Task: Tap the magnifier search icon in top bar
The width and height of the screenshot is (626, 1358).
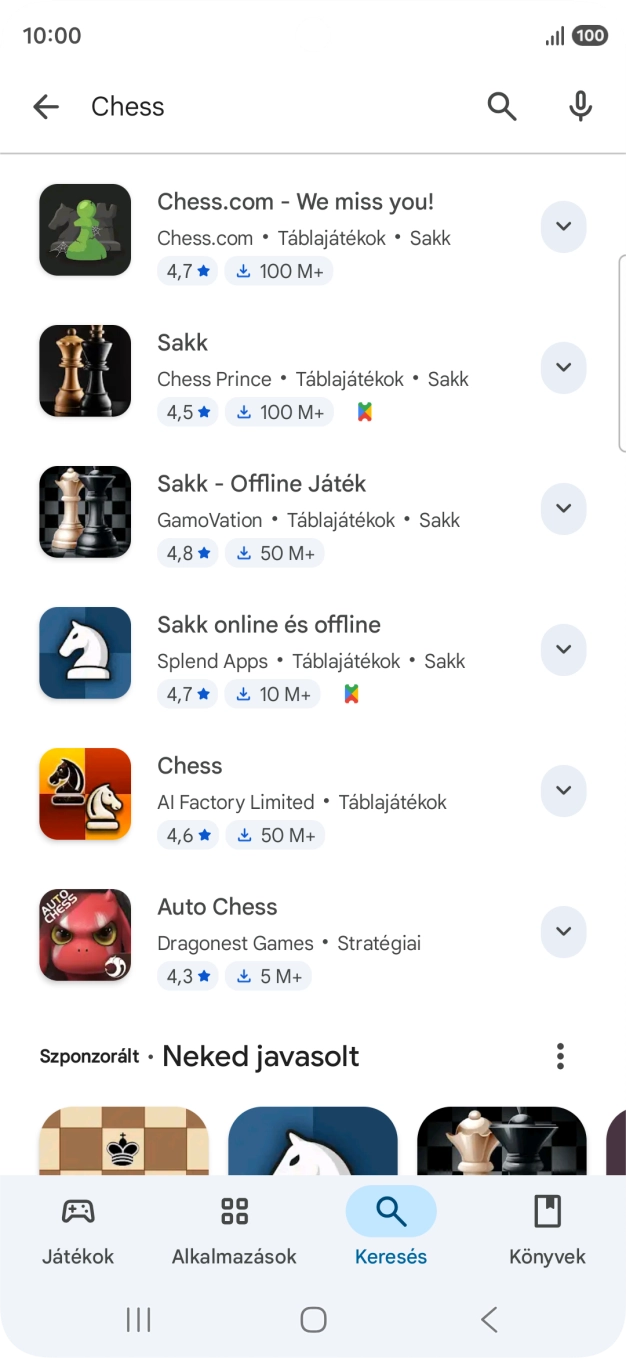Action: pos(502,106)
